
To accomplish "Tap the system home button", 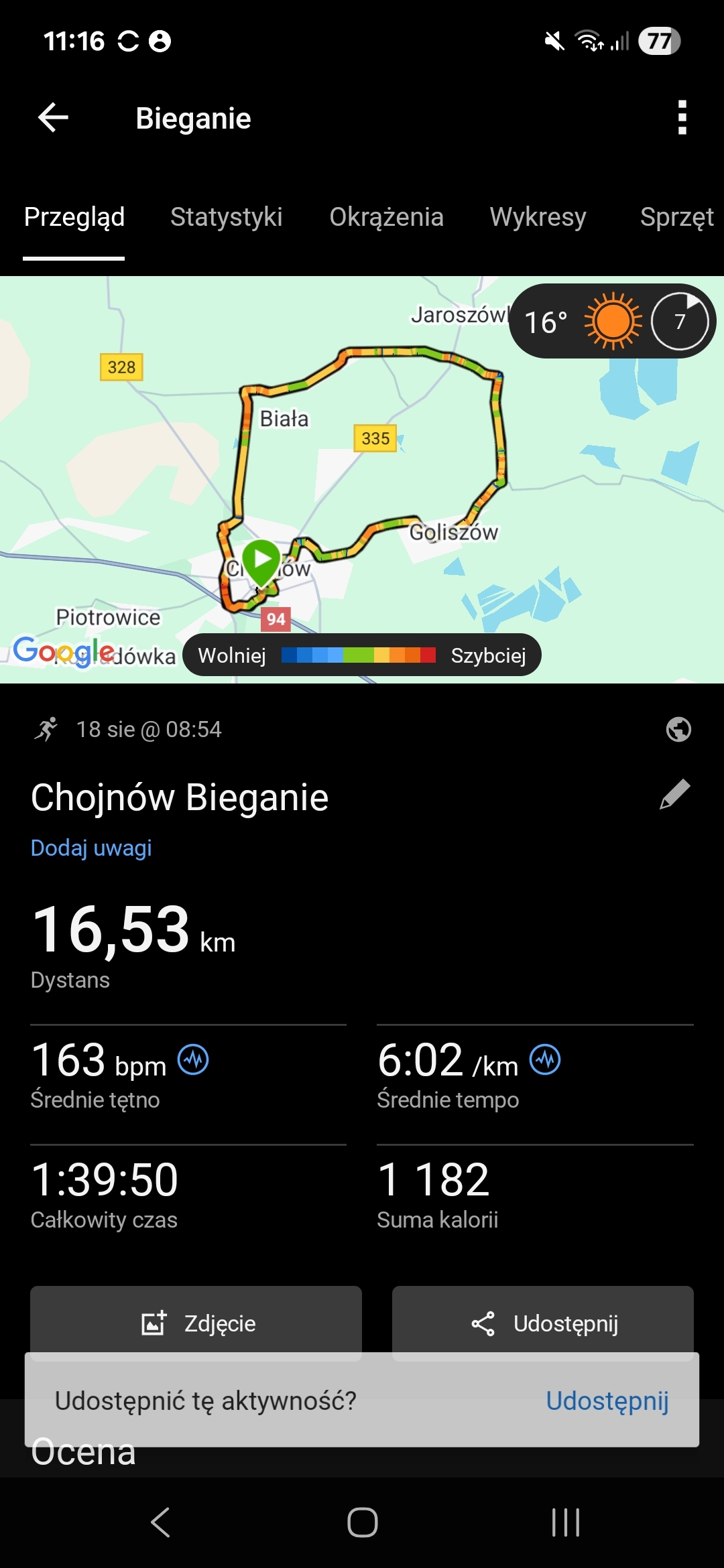I will coord(362,1522).
